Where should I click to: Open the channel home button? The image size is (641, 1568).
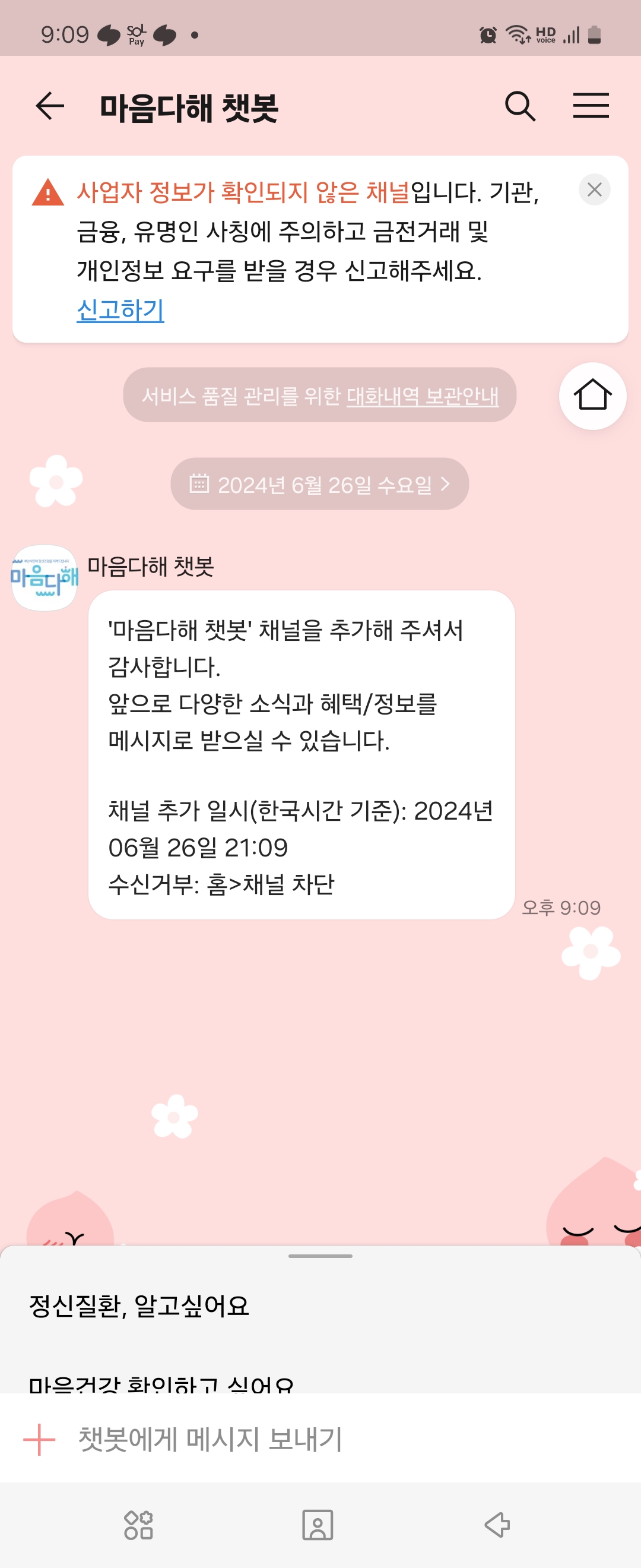[x=592, y=396]
